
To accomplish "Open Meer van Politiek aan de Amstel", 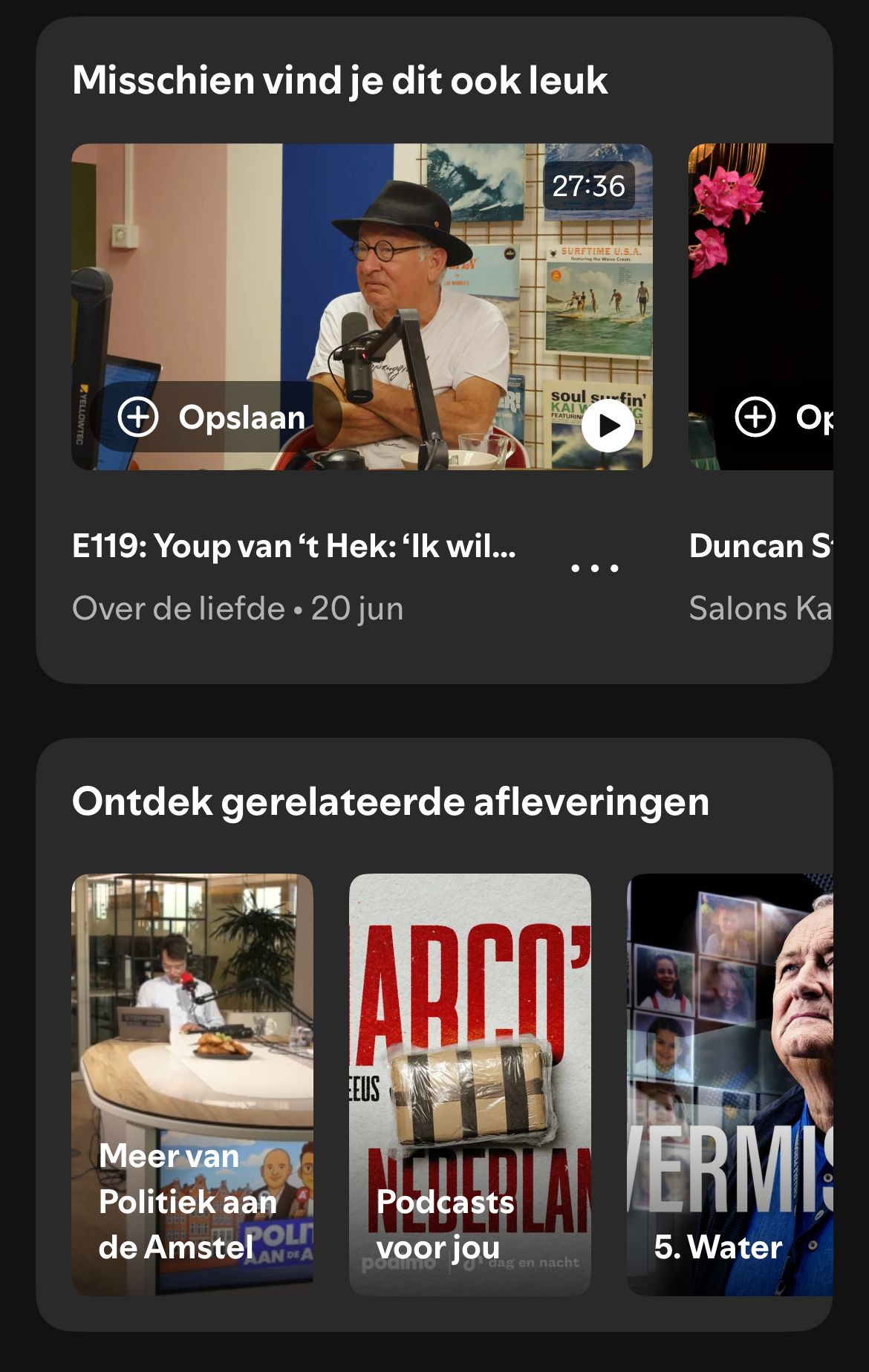I will (192, 1085).
